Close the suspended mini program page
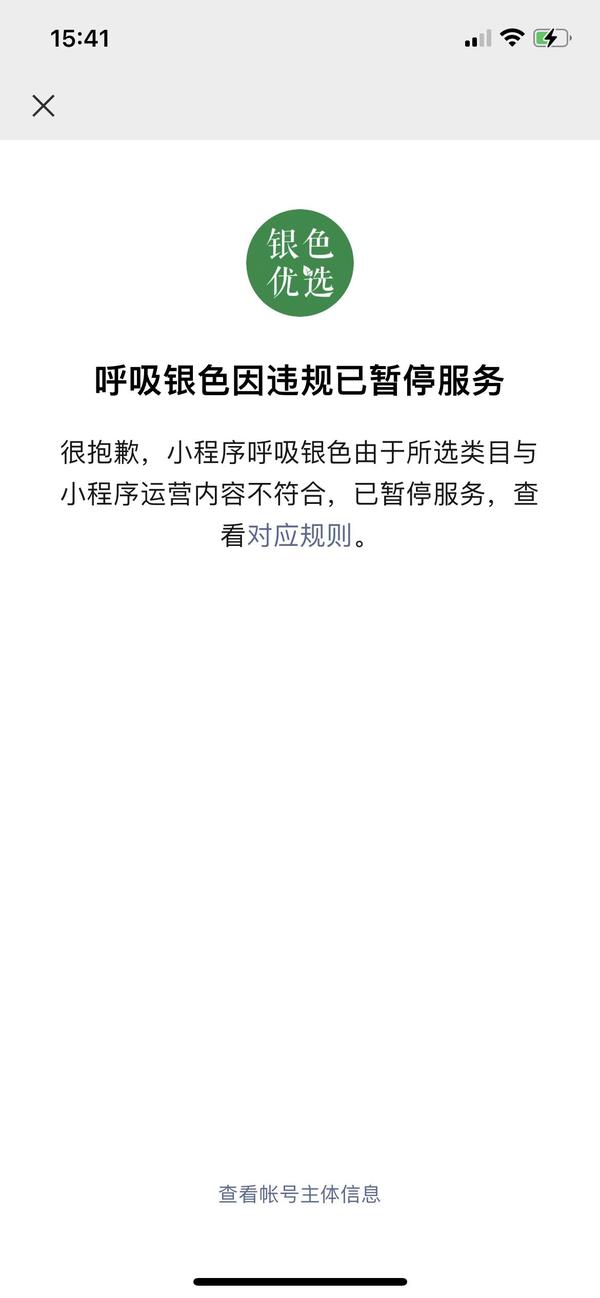This screenshot has height=1298, width=600. coord(43,106)
